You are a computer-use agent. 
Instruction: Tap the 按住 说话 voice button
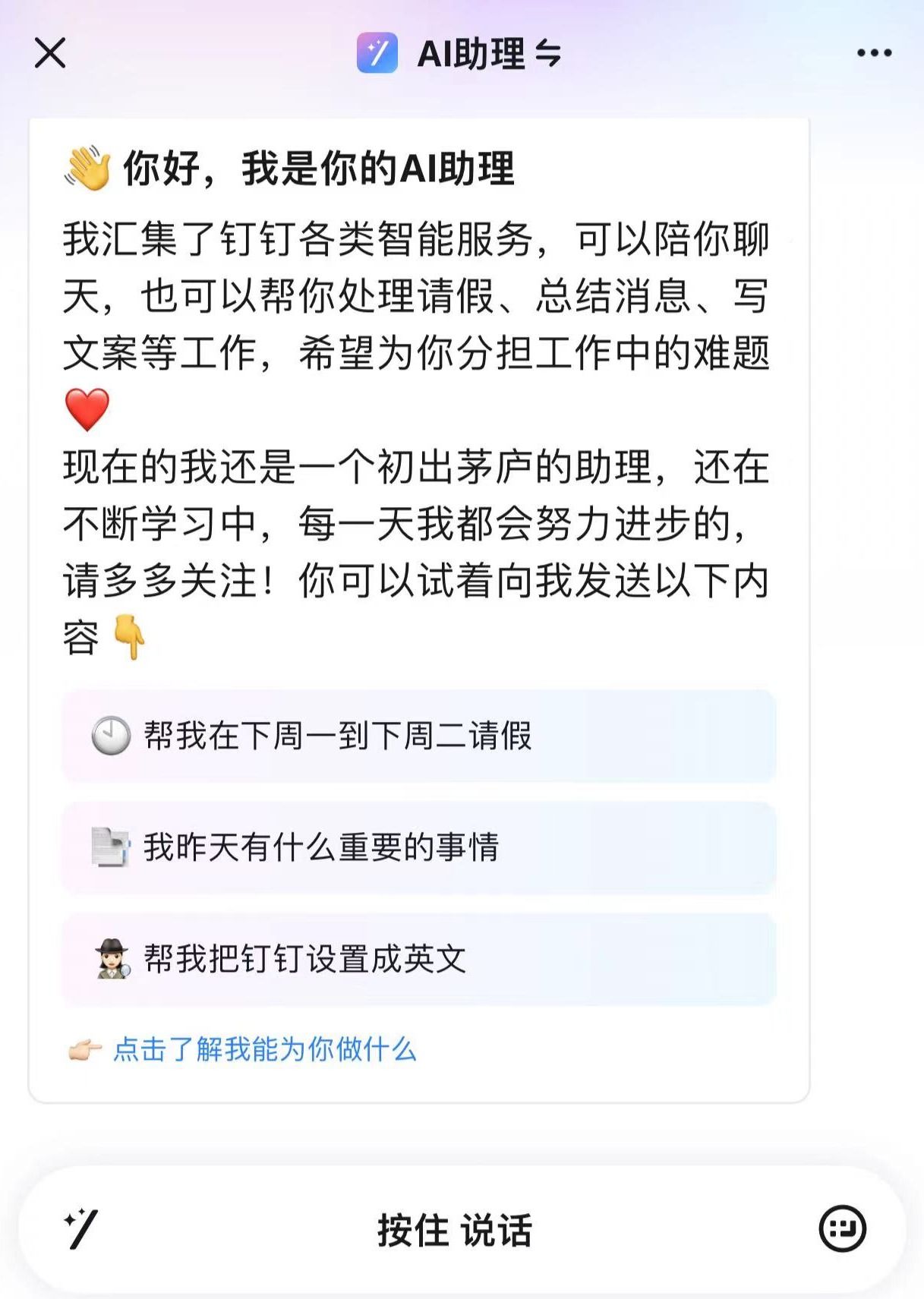click(x=456, y=1230)
